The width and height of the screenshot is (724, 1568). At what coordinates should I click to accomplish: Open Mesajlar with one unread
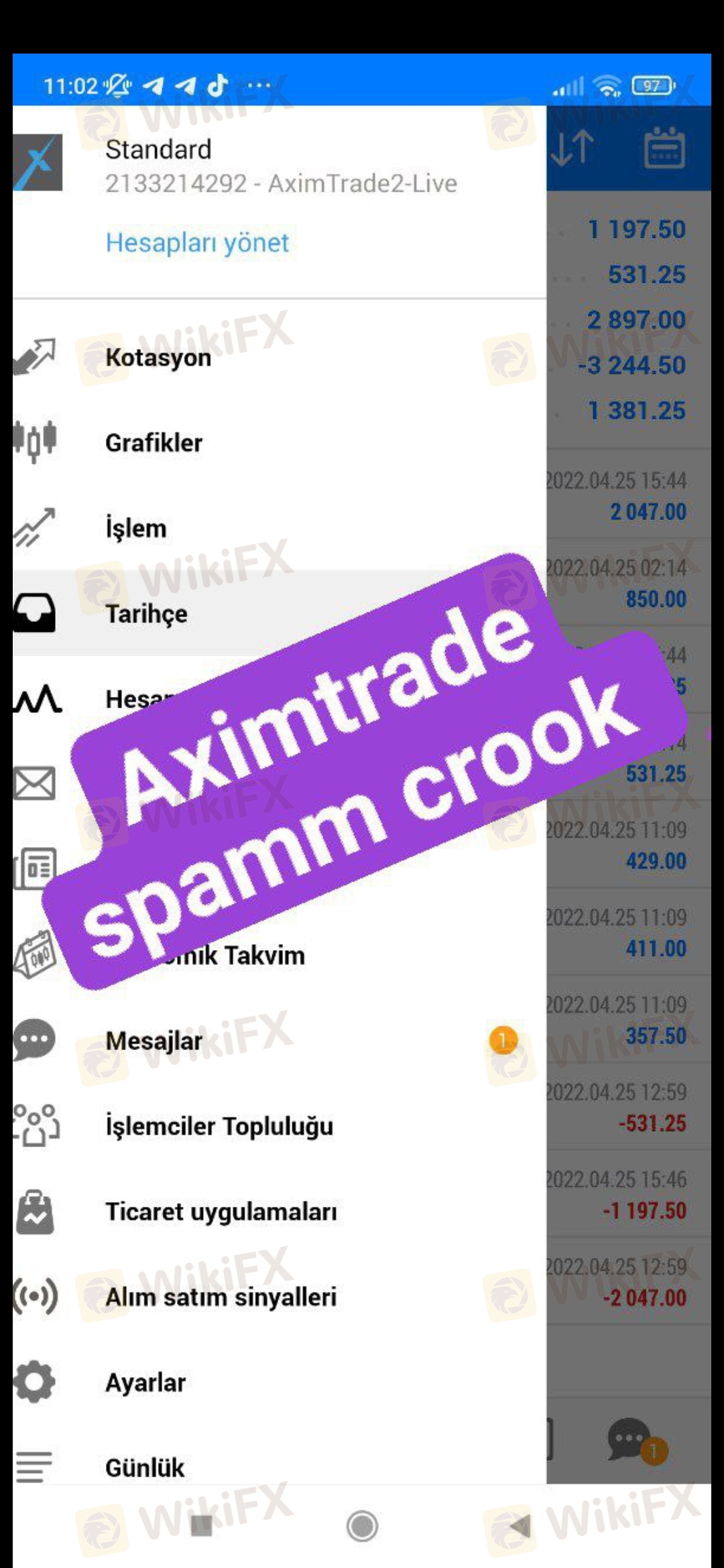279,1041
